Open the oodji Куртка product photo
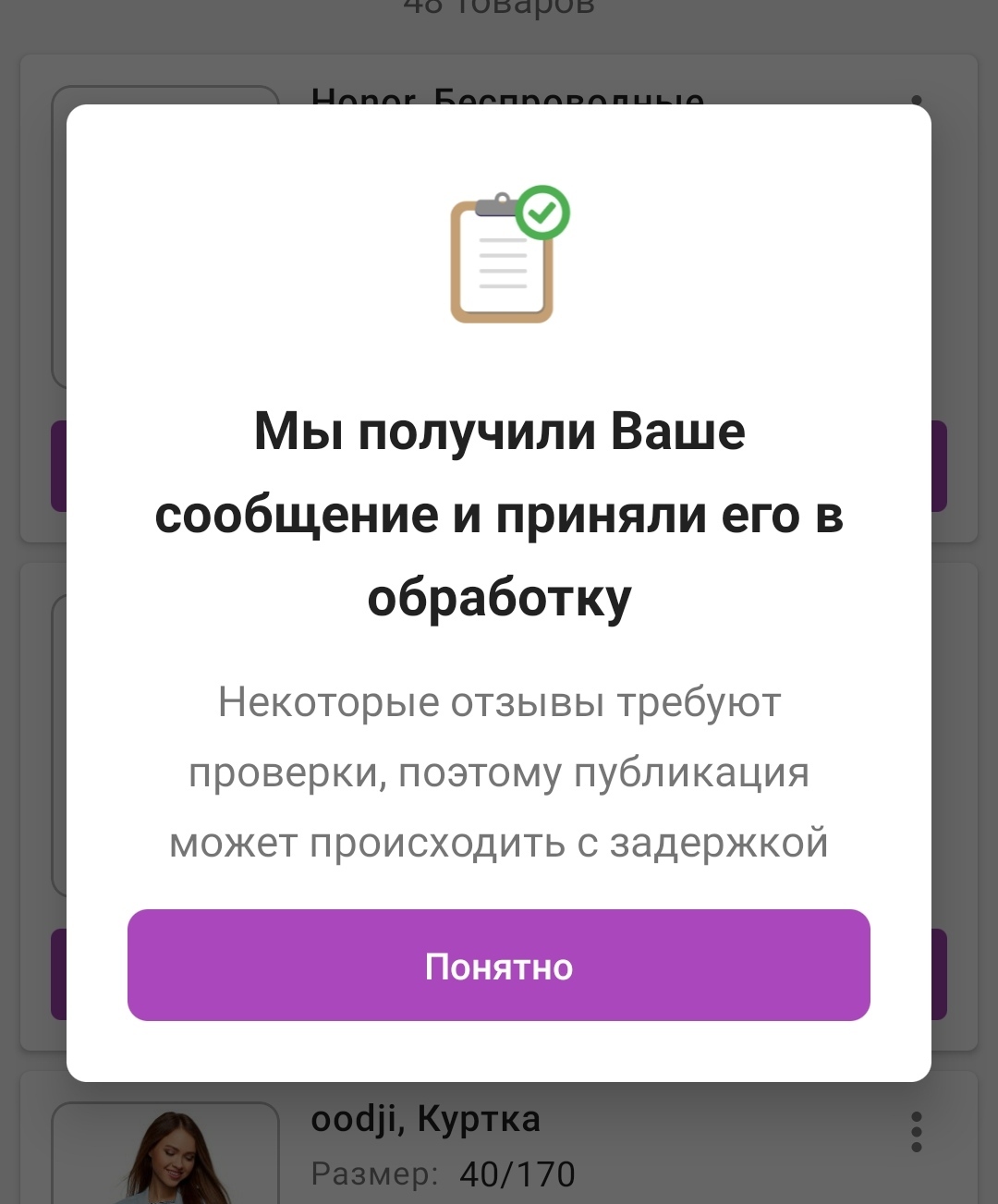Image resolution: width=998 pixels, height=1204 pixels. (x=166, y=1155)
